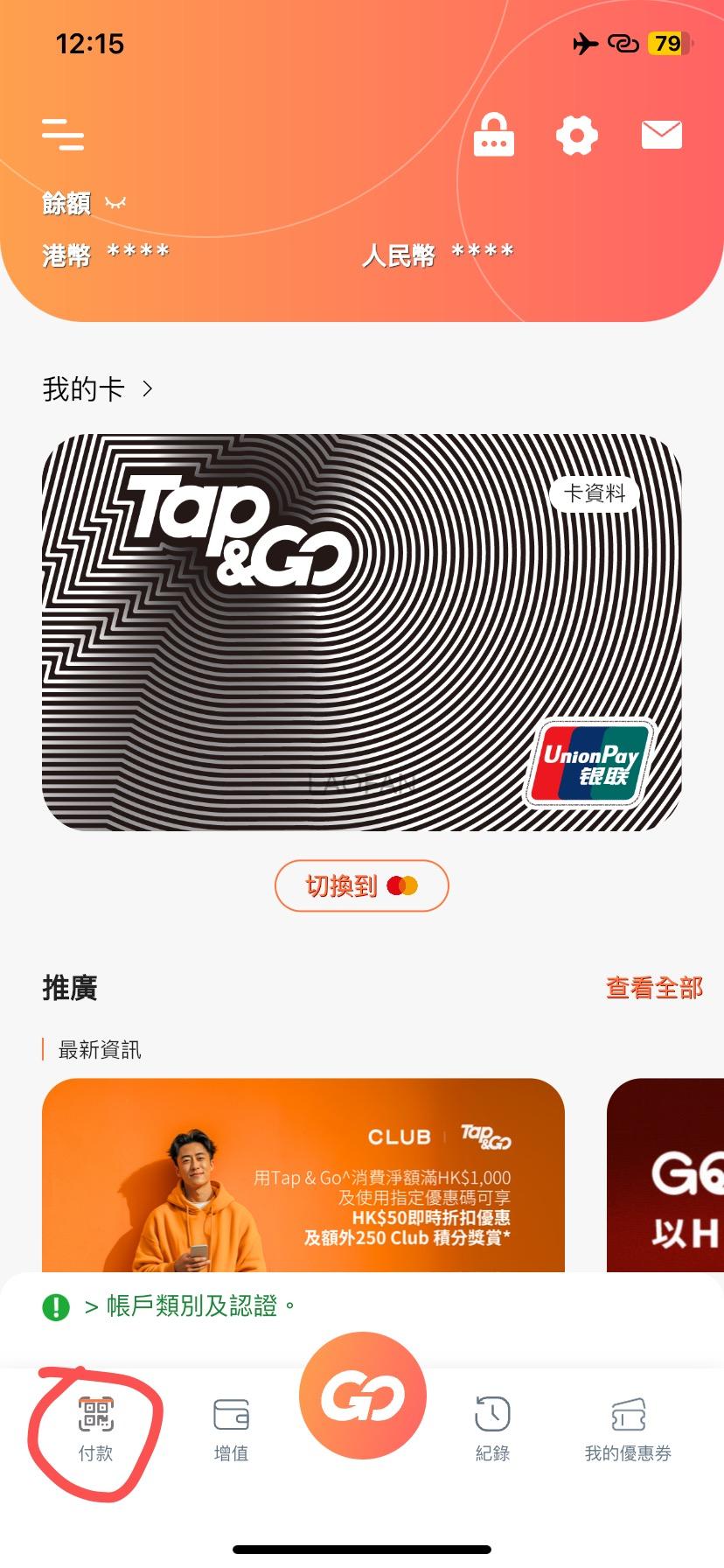Viewport: 724px width, 1568px height.
Task: Select the 最新資訊 tab
Action: 101,1049
